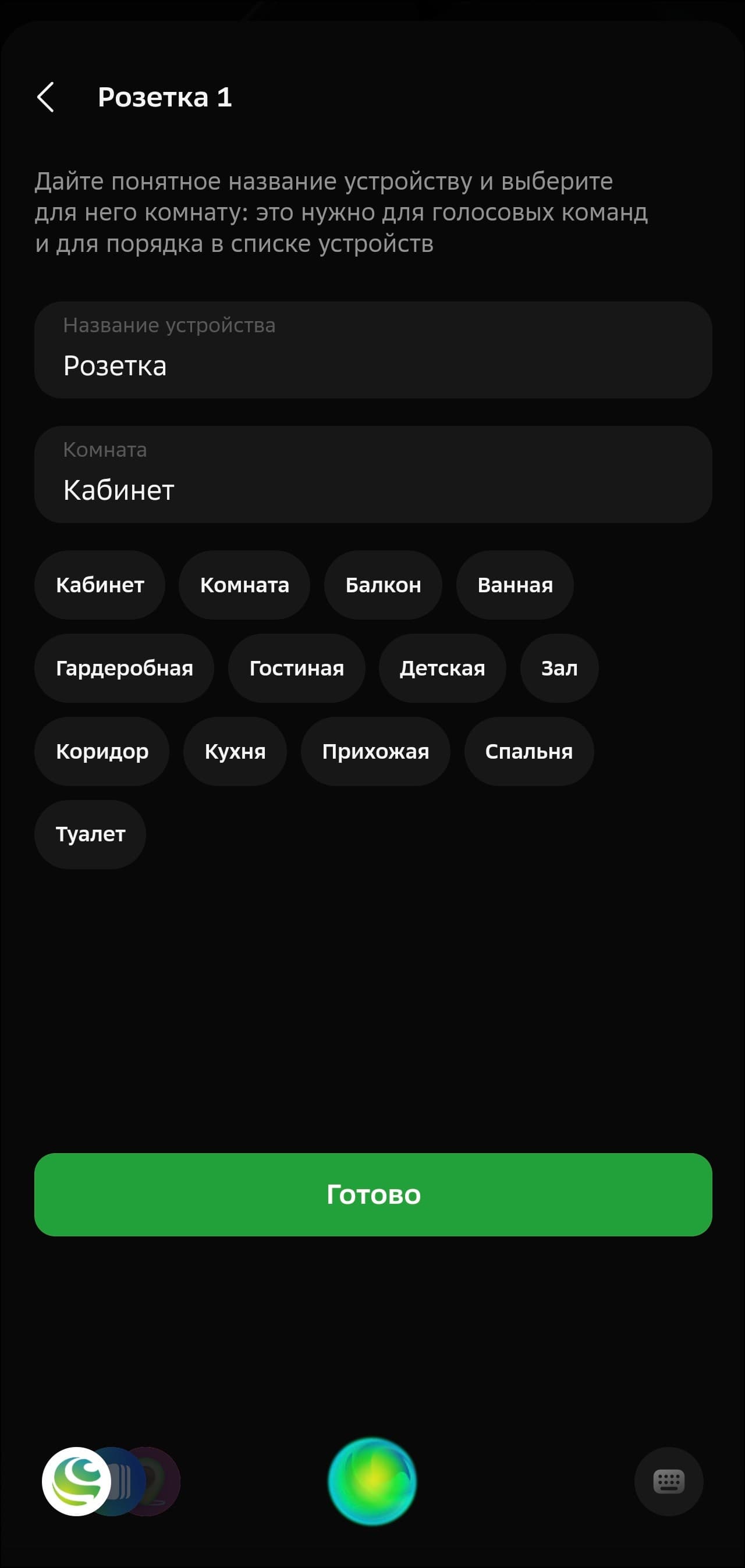The image size is (745, 1568).
Task: Select the Кухня chip
Action: [235, 751]
